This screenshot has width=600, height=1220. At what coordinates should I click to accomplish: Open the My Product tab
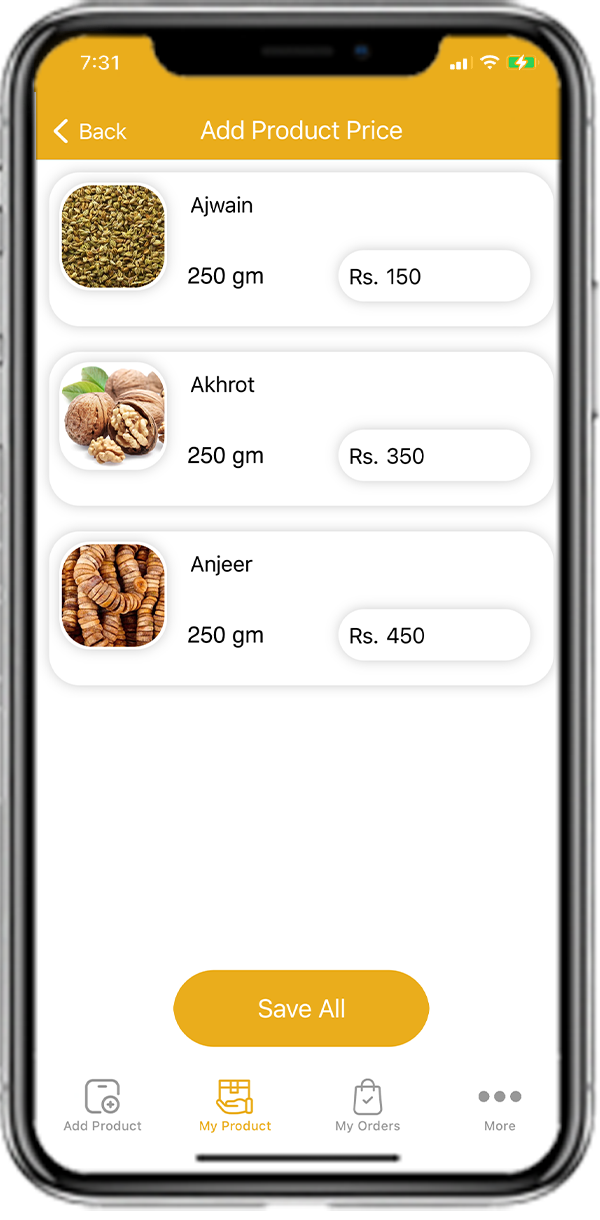point(235,1105)
